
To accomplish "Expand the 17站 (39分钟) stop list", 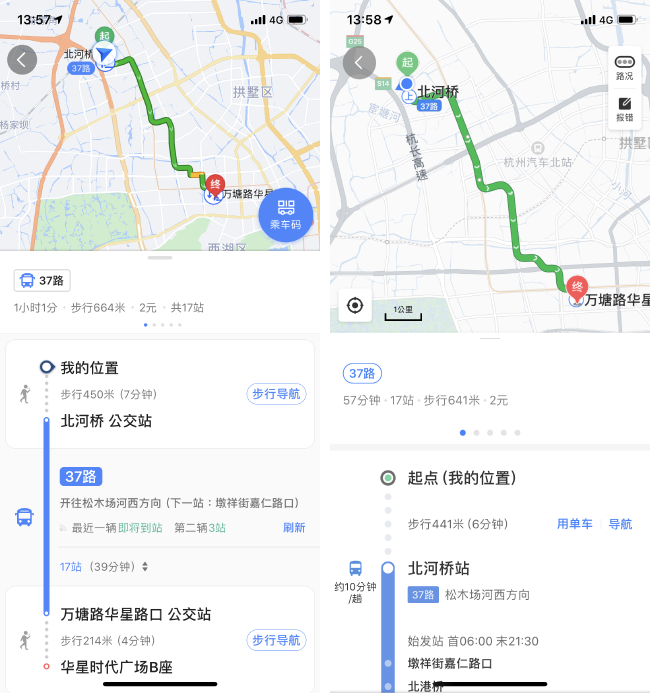I will tap(105, 567).
